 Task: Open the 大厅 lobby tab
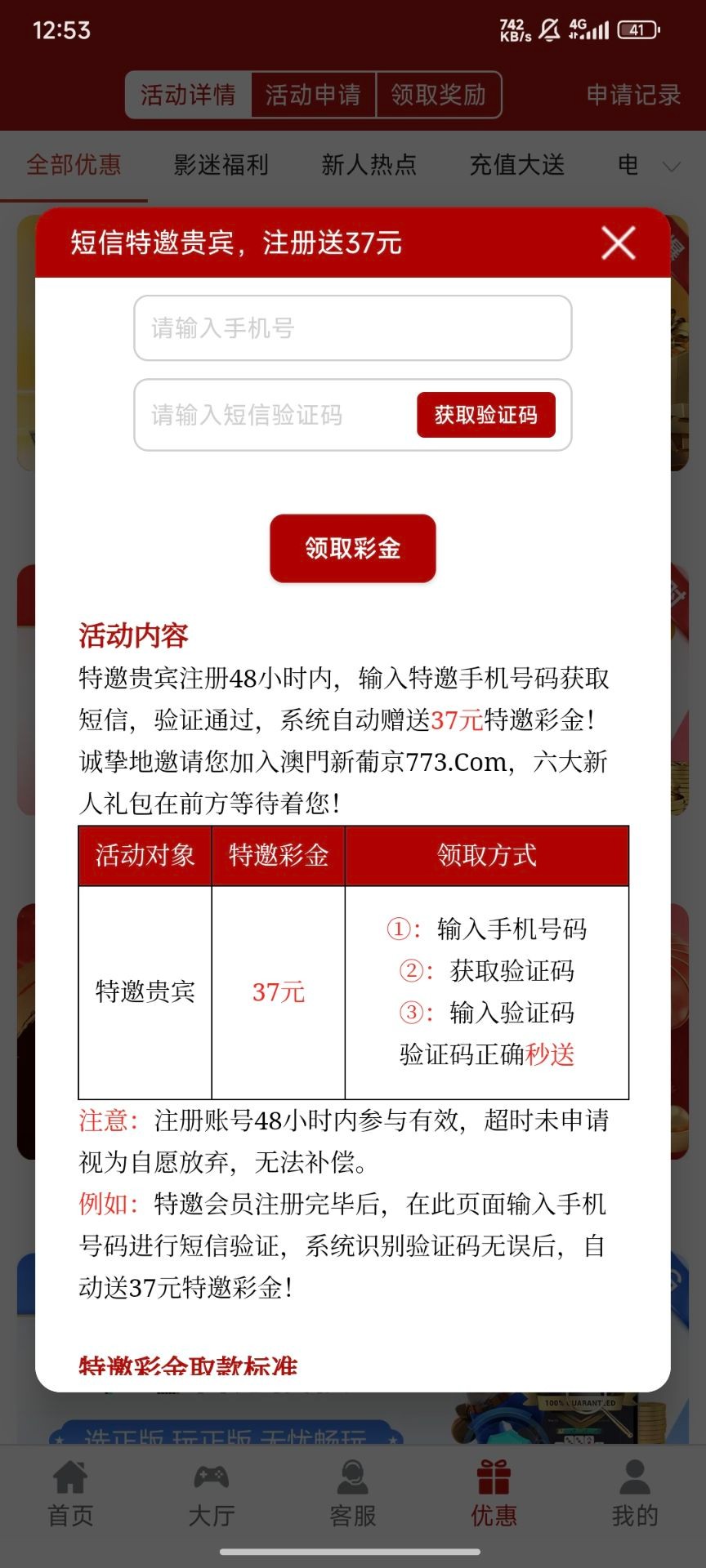pyautogui.click(x=212, y=1494)
